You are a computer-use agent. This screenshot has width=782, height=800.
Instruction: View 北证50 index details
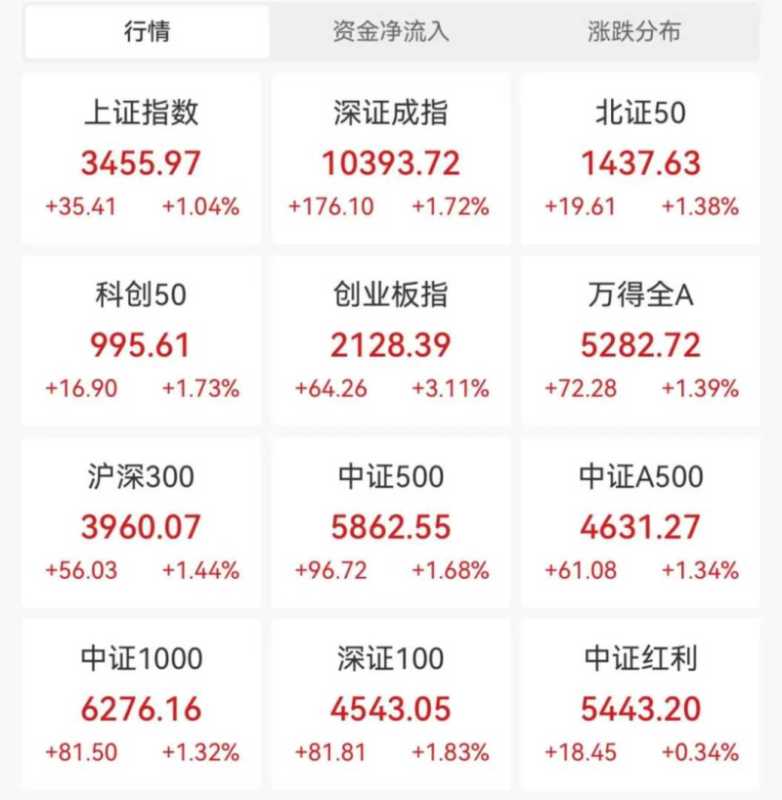click(640, 160)
